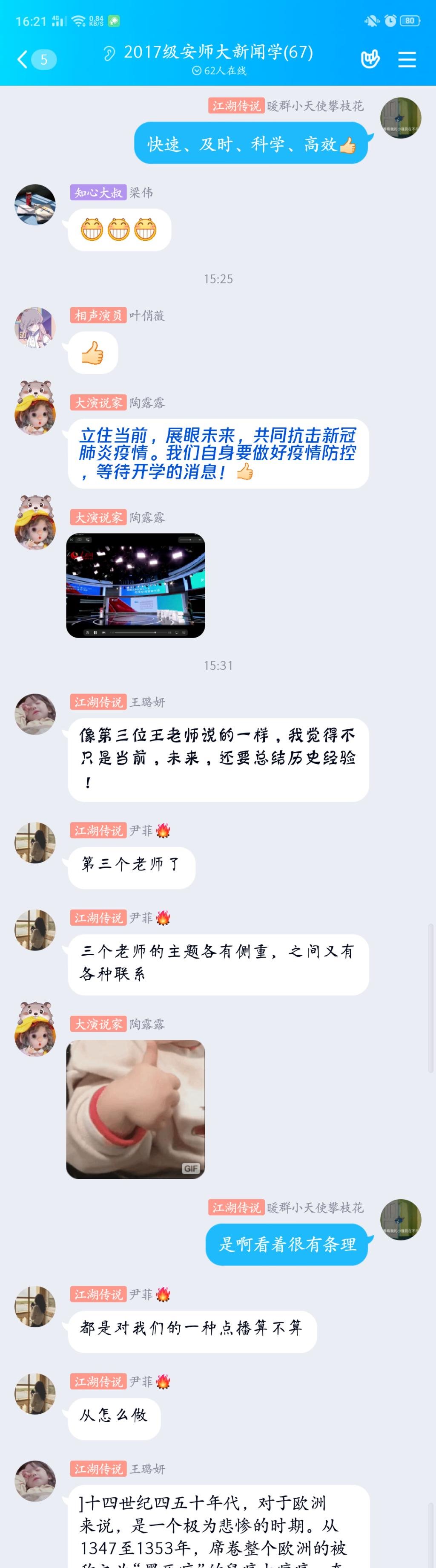The image size is (436, 1568).
Task: Open 梁伟's profile avatar
Action: [35, 205]
